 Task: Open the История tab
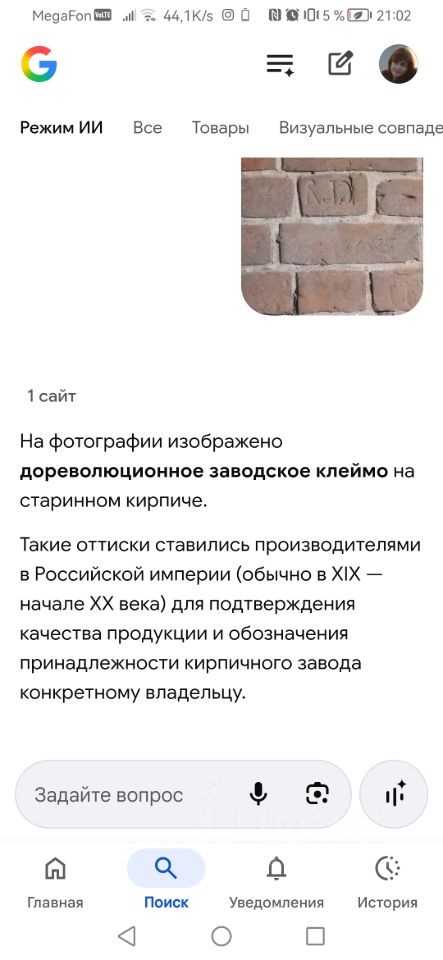[x=387, y=883]
